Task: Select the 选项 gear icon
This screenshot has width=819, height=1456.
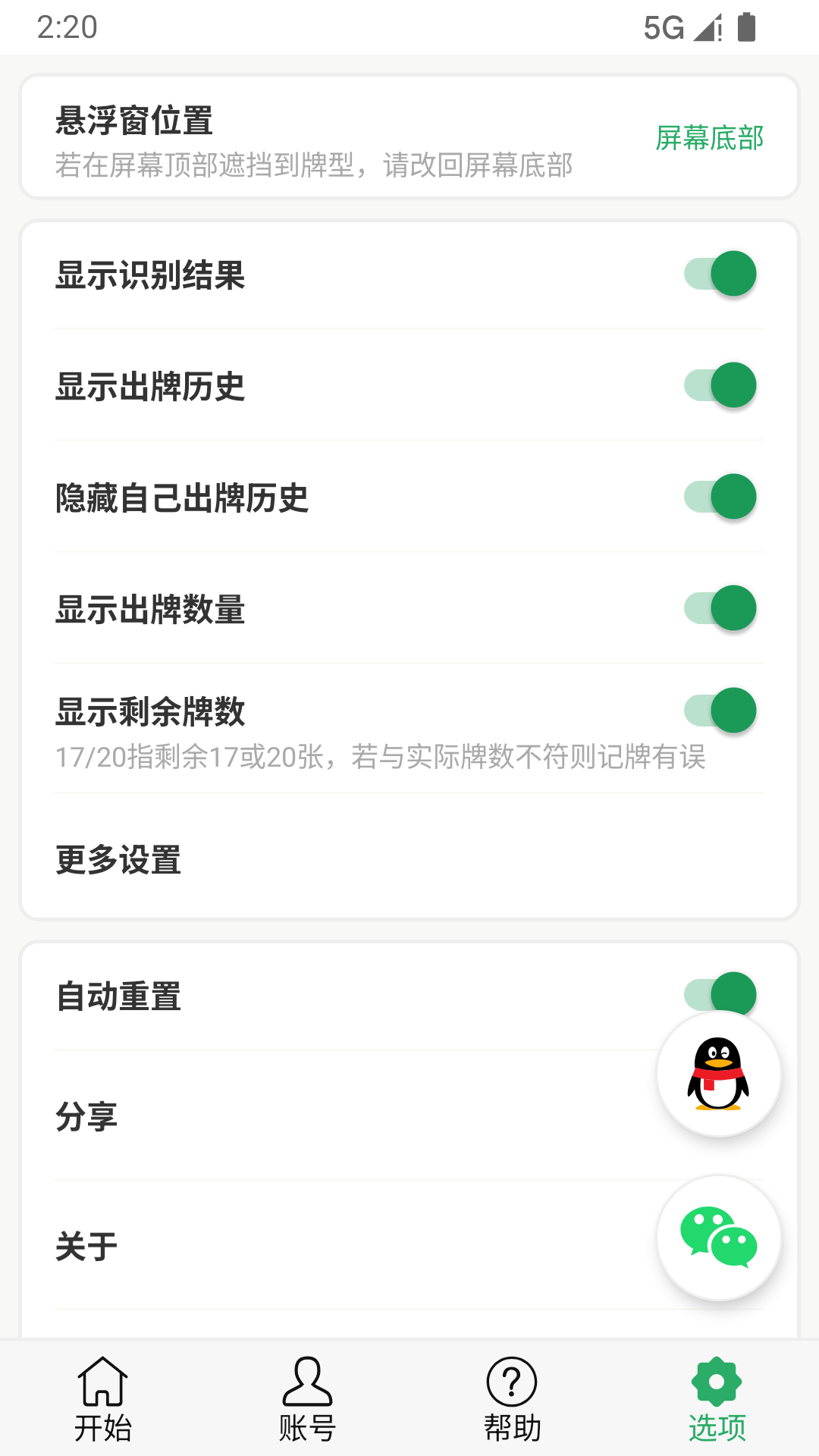Action: pyautogui.click(x=717, y=1382)
